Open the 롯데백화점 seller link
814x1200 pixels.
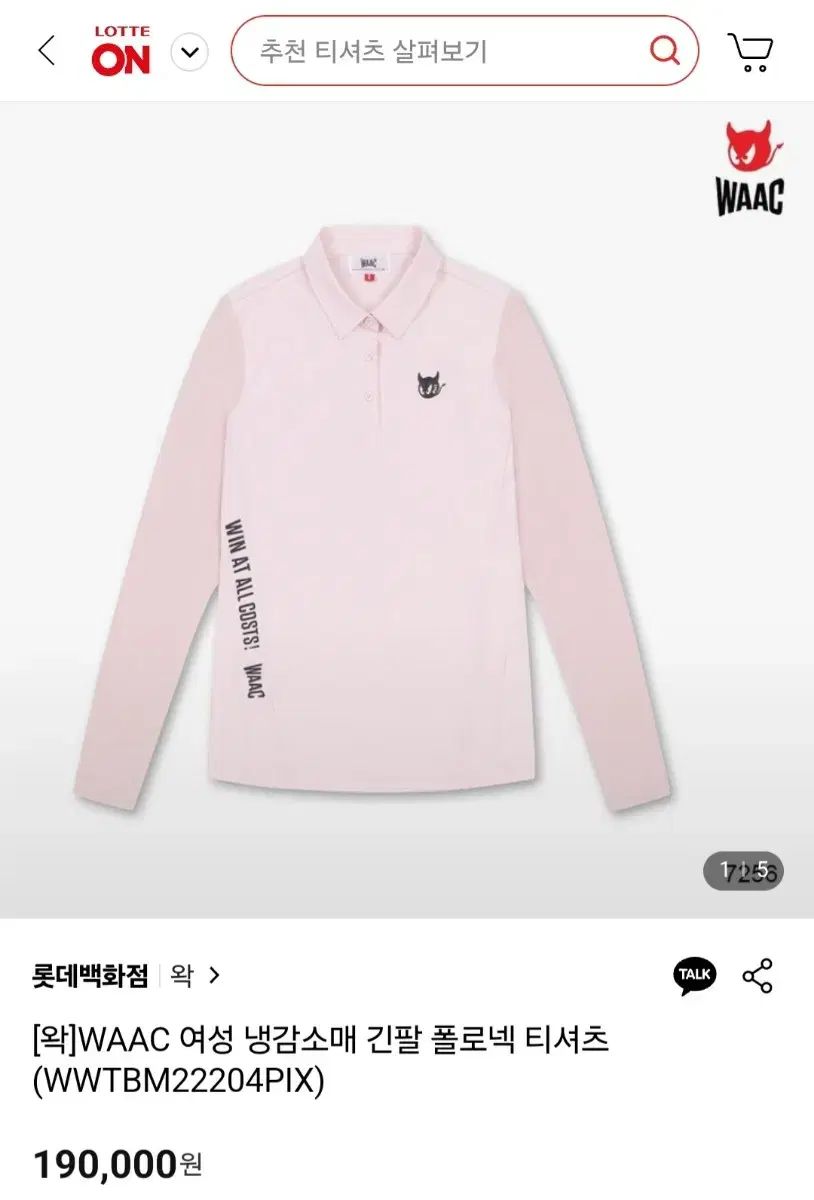[90, 975]
